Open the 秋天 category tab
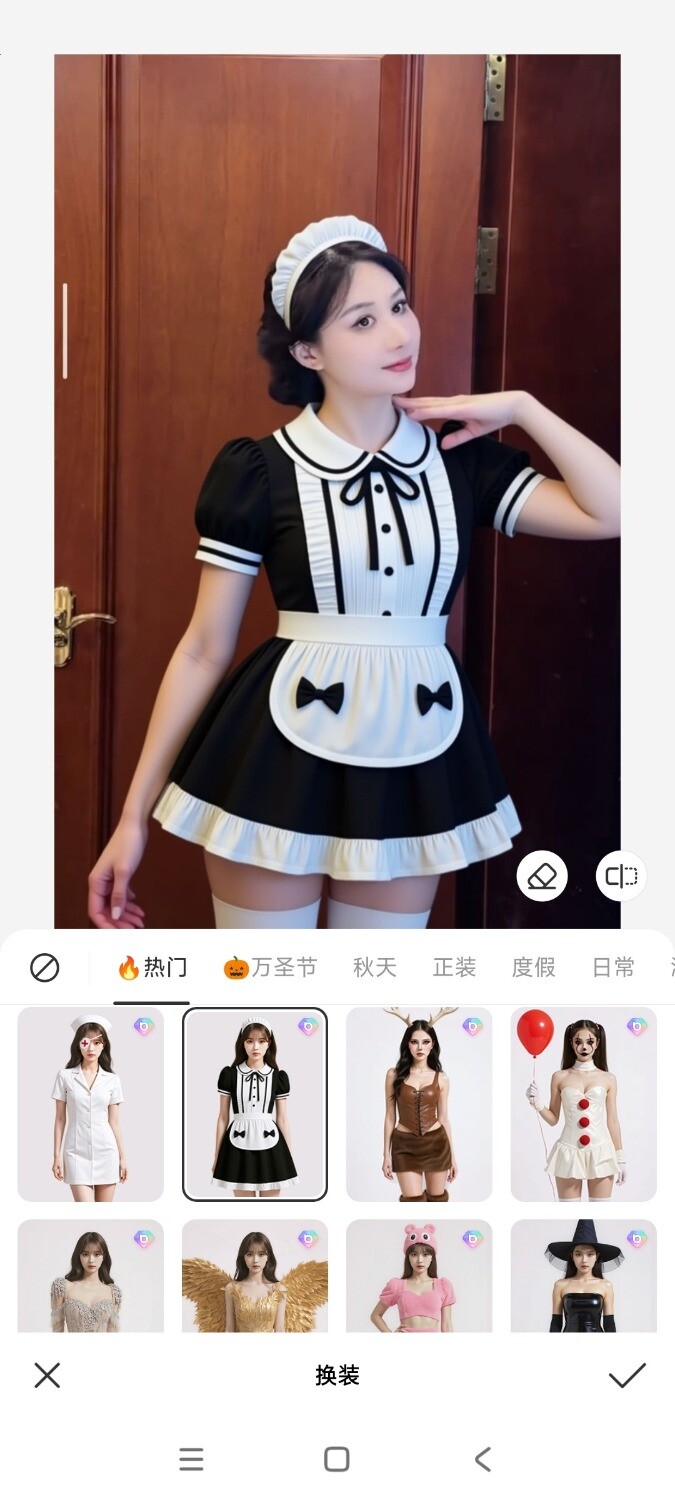The image size is (675, 1500). tap(375, 967)
